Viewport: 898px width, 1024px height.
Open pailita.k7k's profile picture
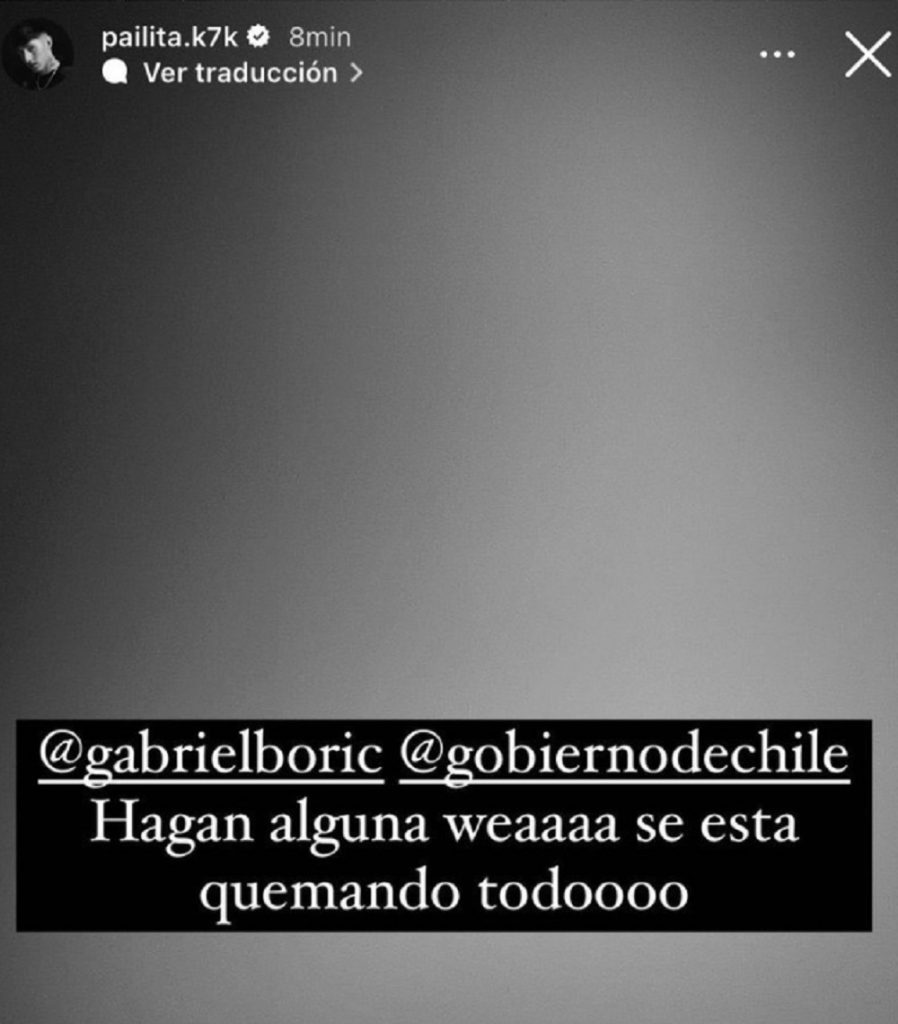[38, 54]
